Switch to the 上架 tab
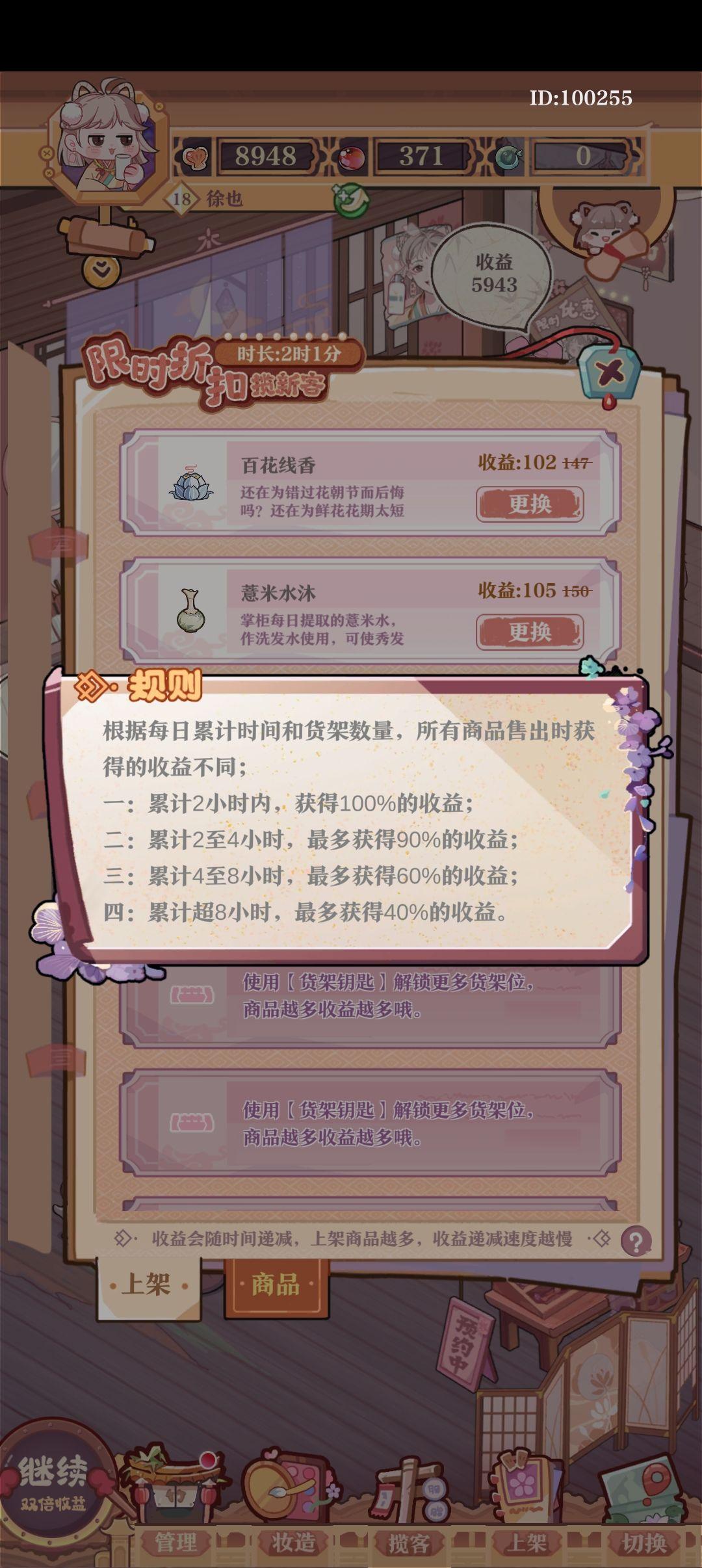The height and width of the screenshot is (1568, 702). click(148, 1285)
